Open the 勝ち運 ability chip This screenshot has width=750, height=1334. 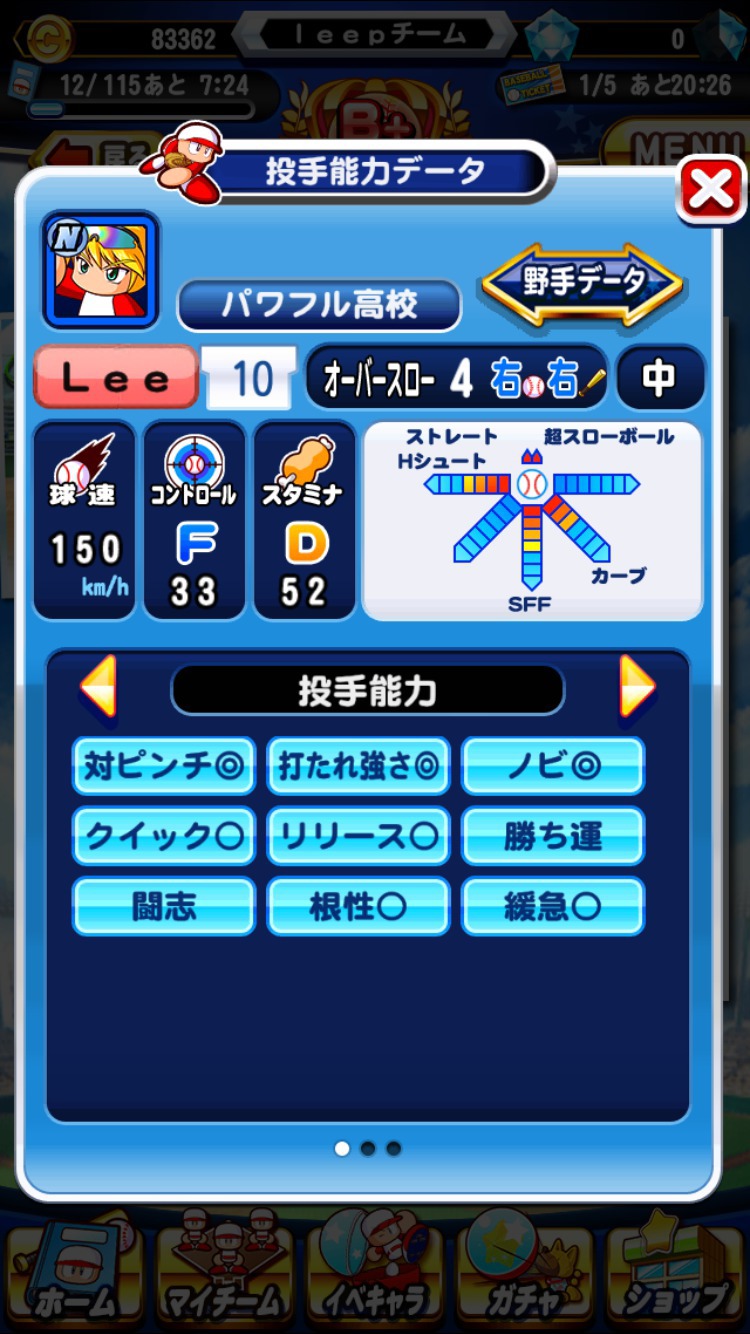(x=553, y=836)
